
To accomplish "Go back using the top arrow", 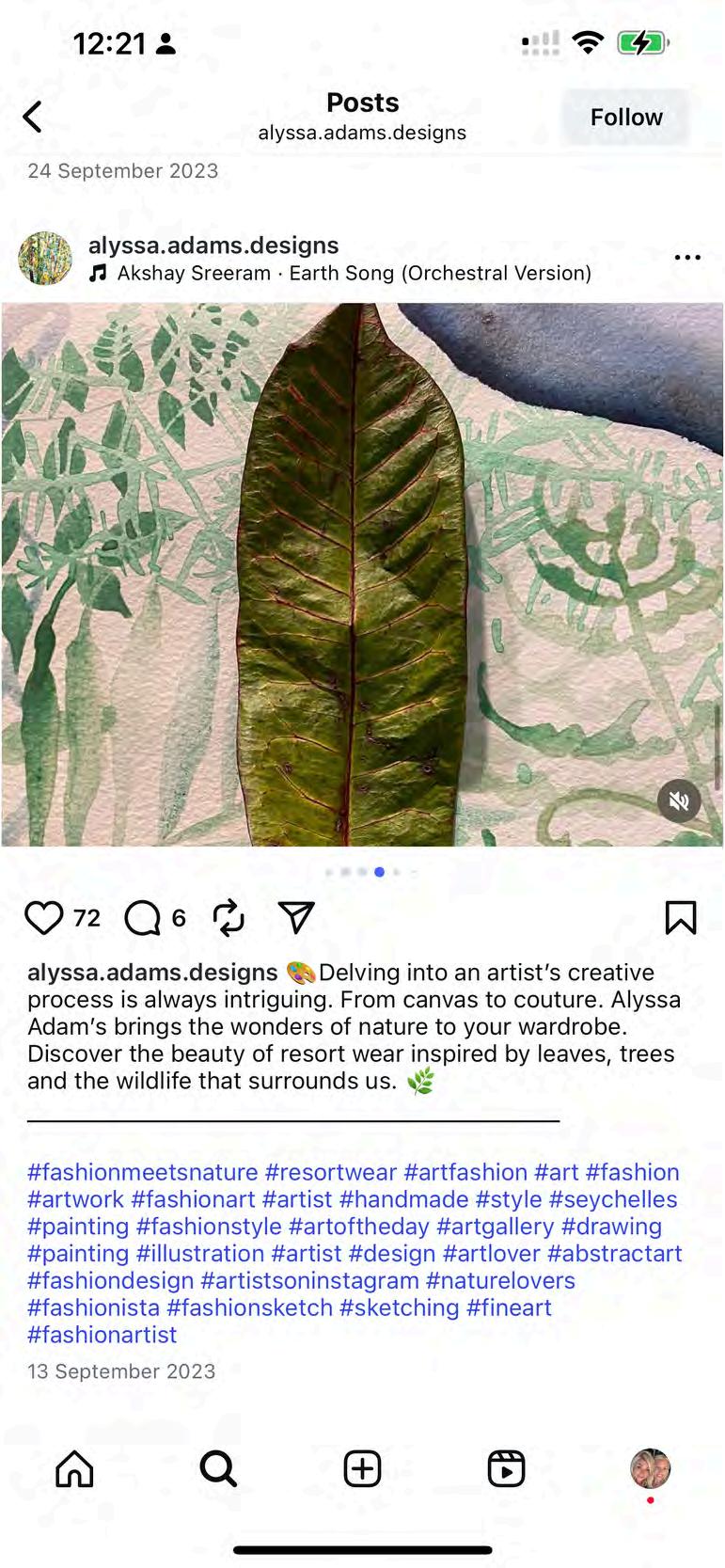I will tap(33, 118).
